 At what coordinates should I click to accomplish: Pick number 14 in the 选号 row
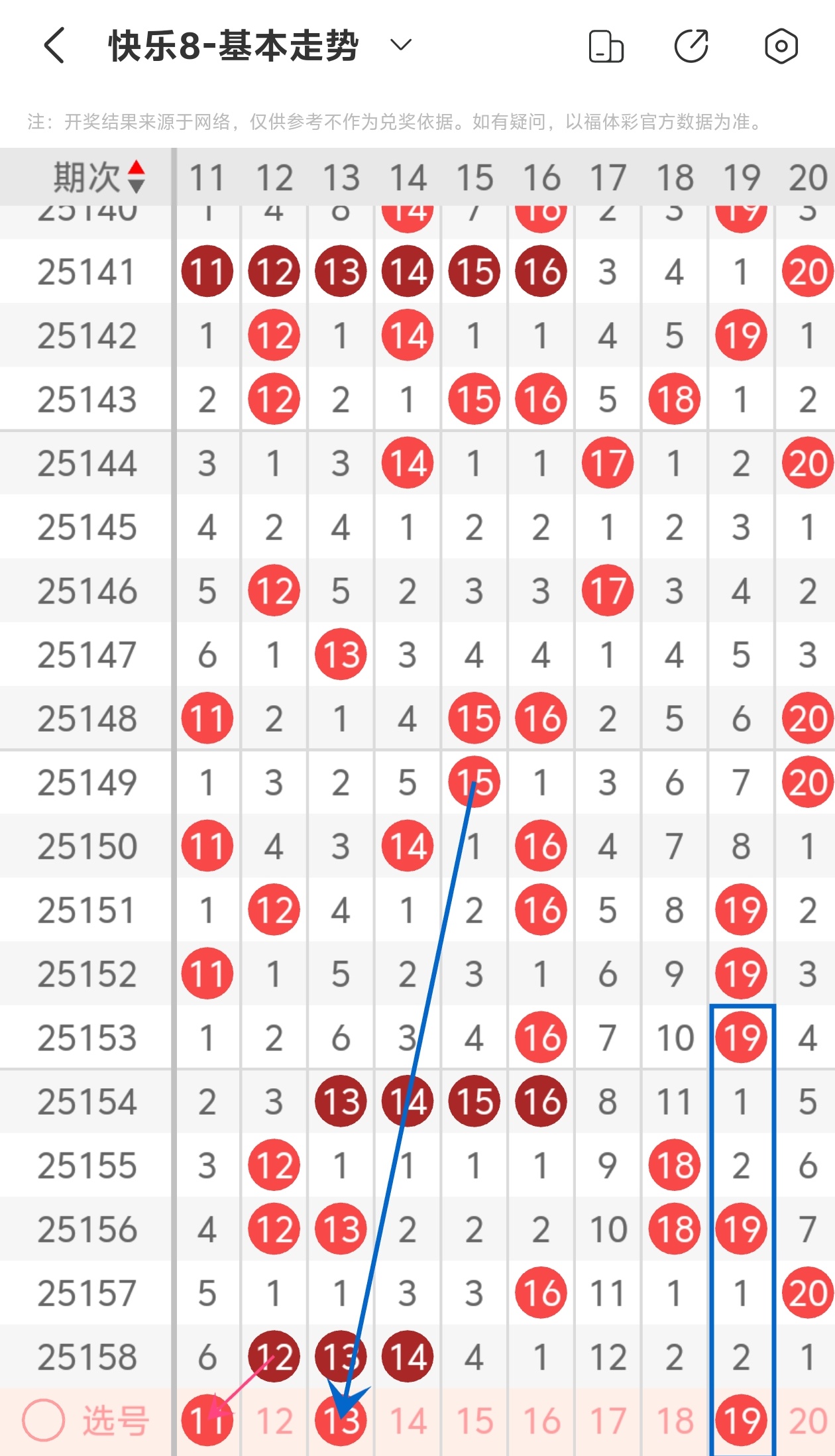coord(408,1421)
